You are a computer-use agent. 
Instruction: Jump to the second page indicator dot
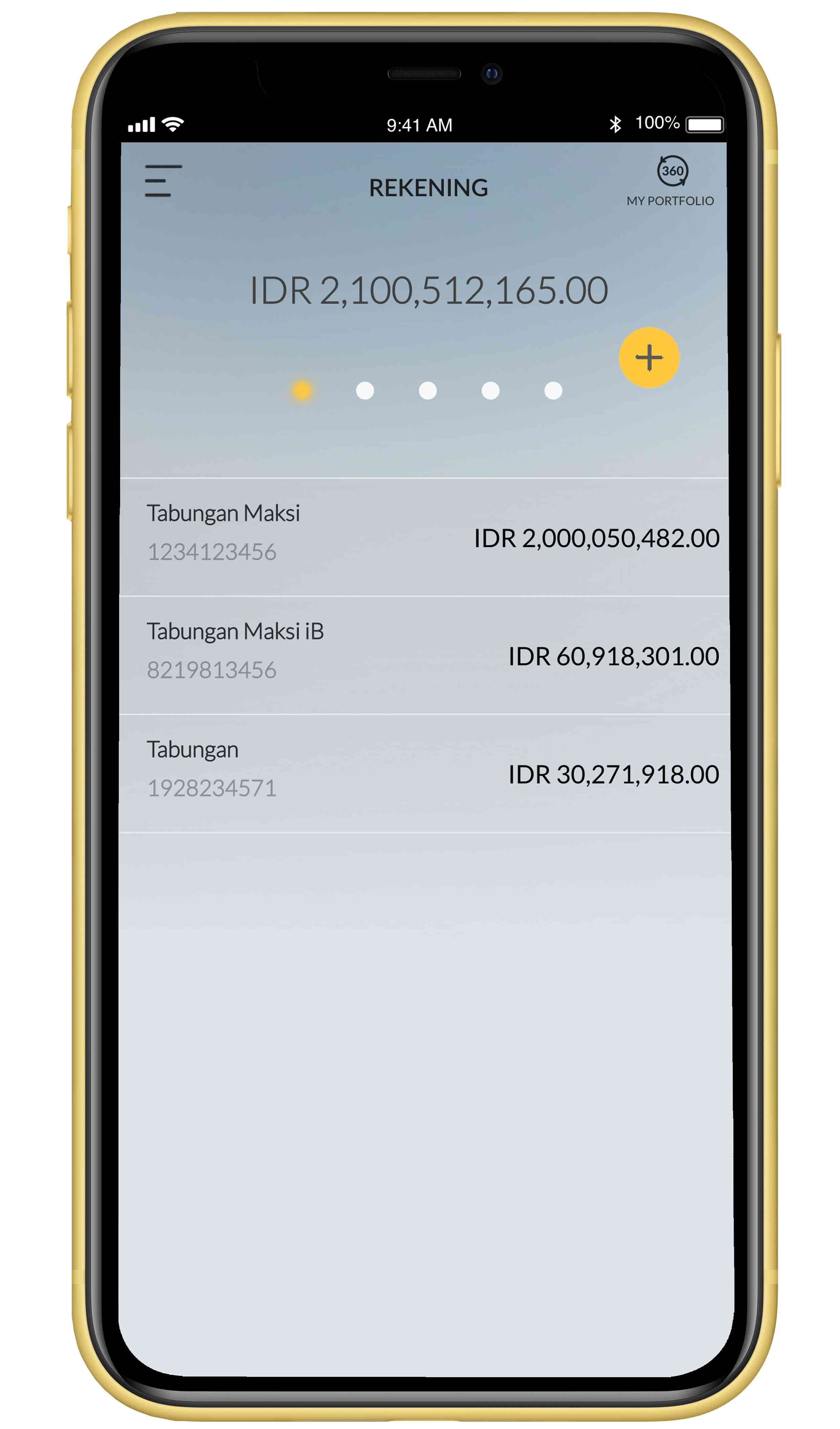pos(365,390)
